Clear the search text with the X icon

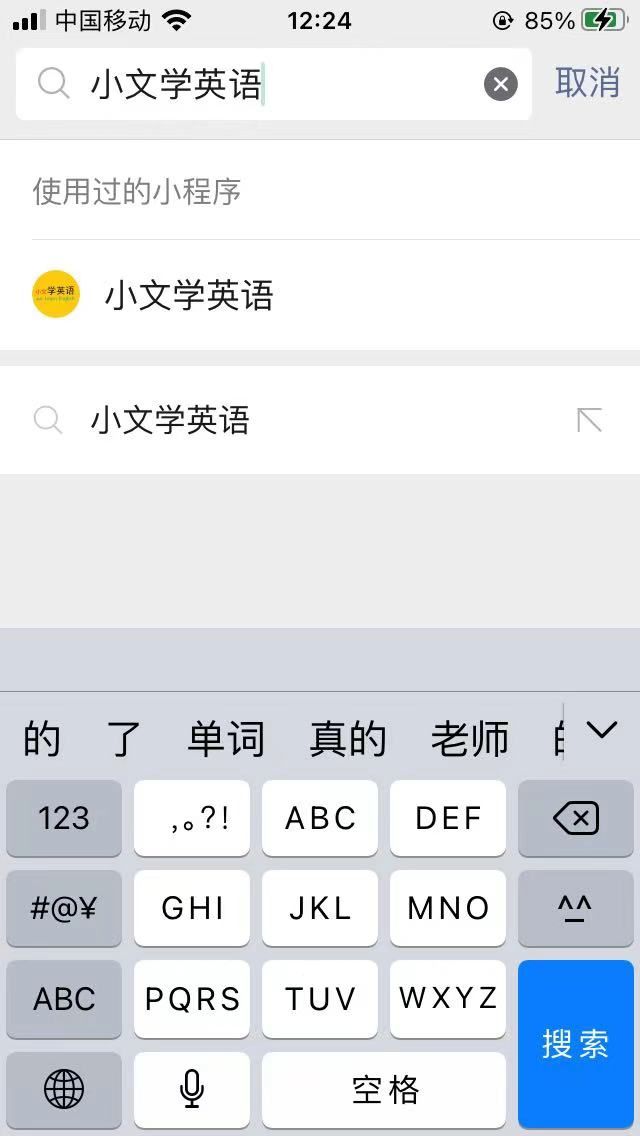tap(501, 84)
